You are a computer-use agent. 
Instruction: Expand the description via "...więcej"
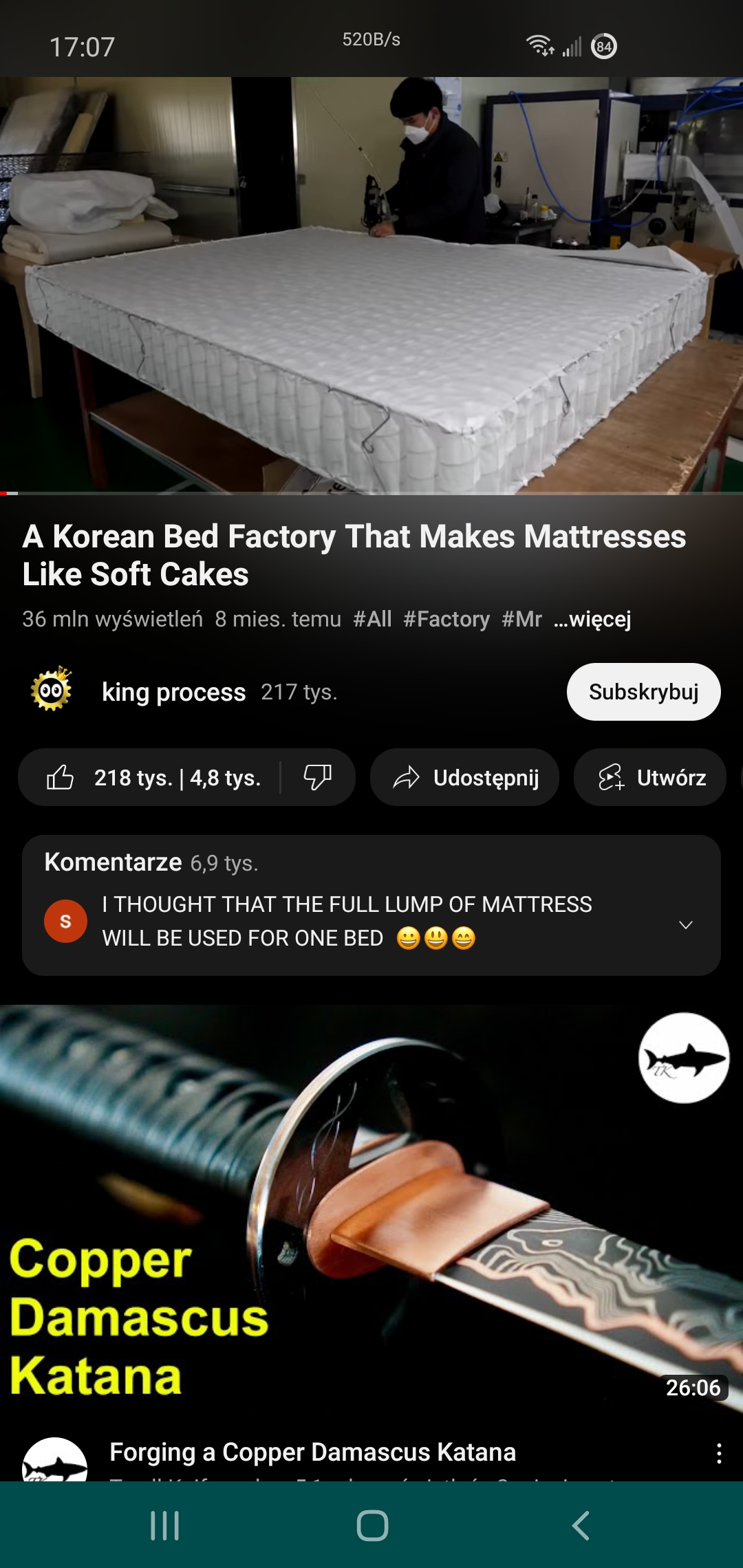coord(592,619)
